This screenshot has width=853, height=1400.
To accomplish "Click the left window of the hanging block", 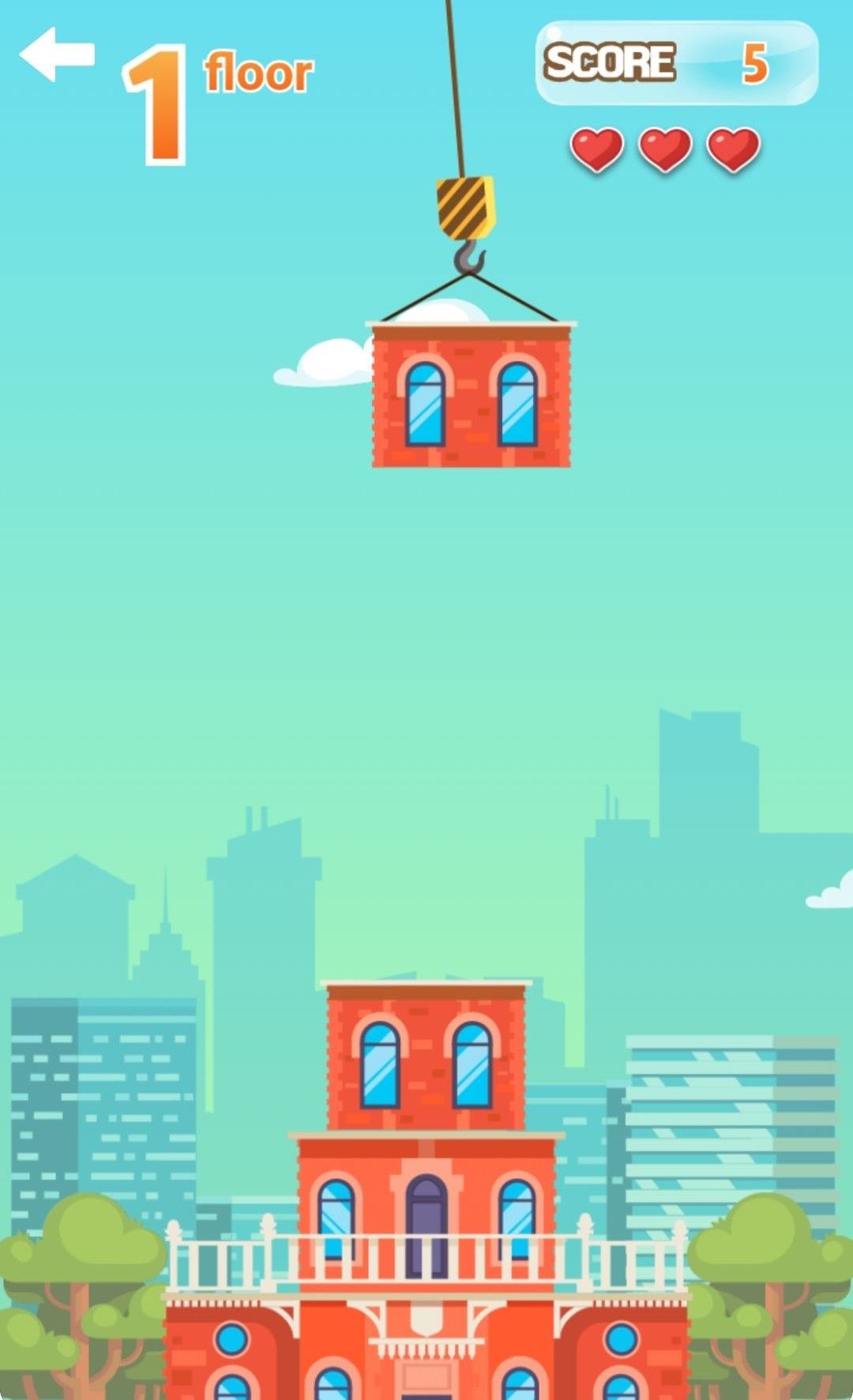I will [x=426, y=403].
